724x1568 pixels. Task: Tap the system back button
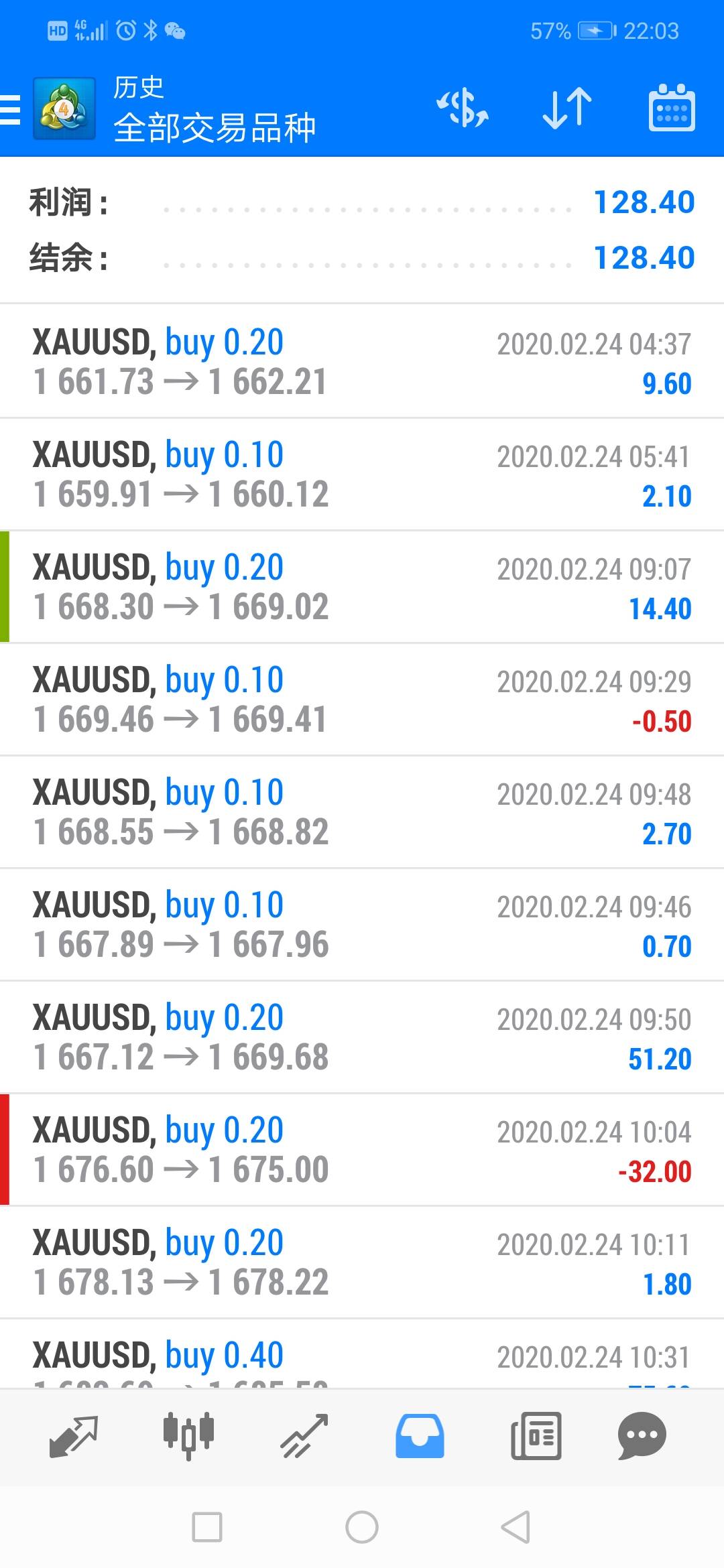point(516,1527)
